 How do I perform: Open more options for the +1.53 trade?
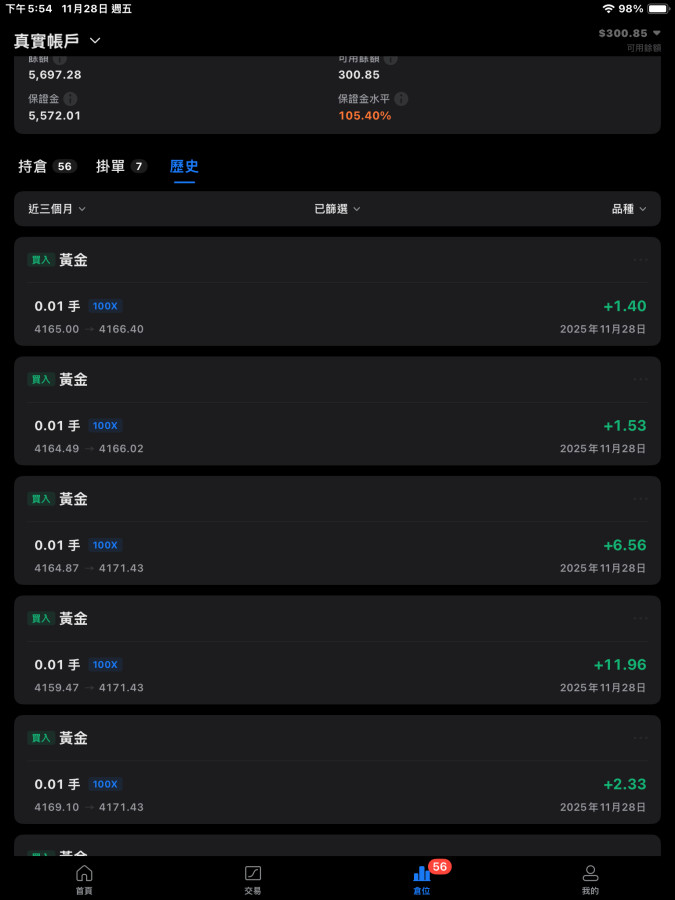pyautogui.click(x=640, y=380)
